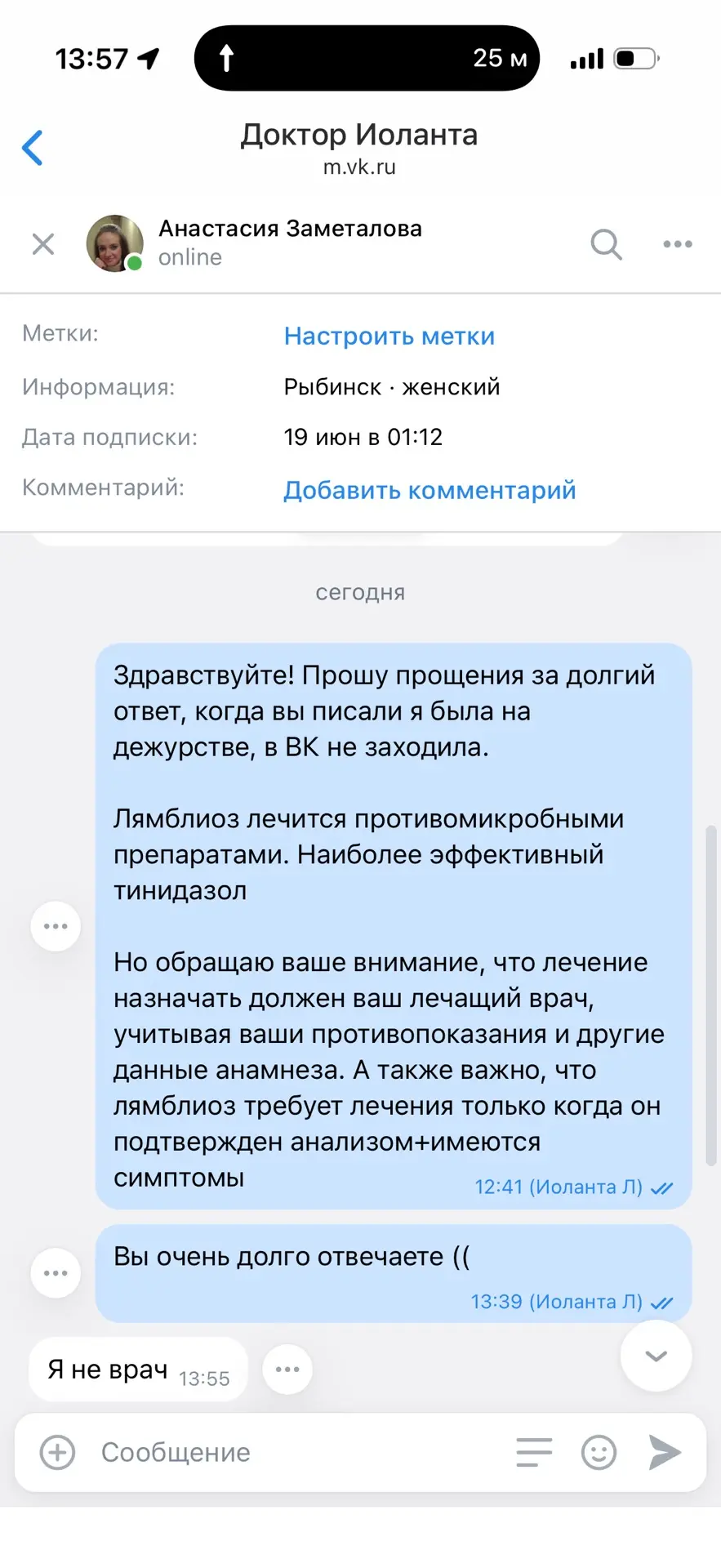Go back with the blue arrow
The height and width of the screenshot is (1568, 721).
pos(33,148)
